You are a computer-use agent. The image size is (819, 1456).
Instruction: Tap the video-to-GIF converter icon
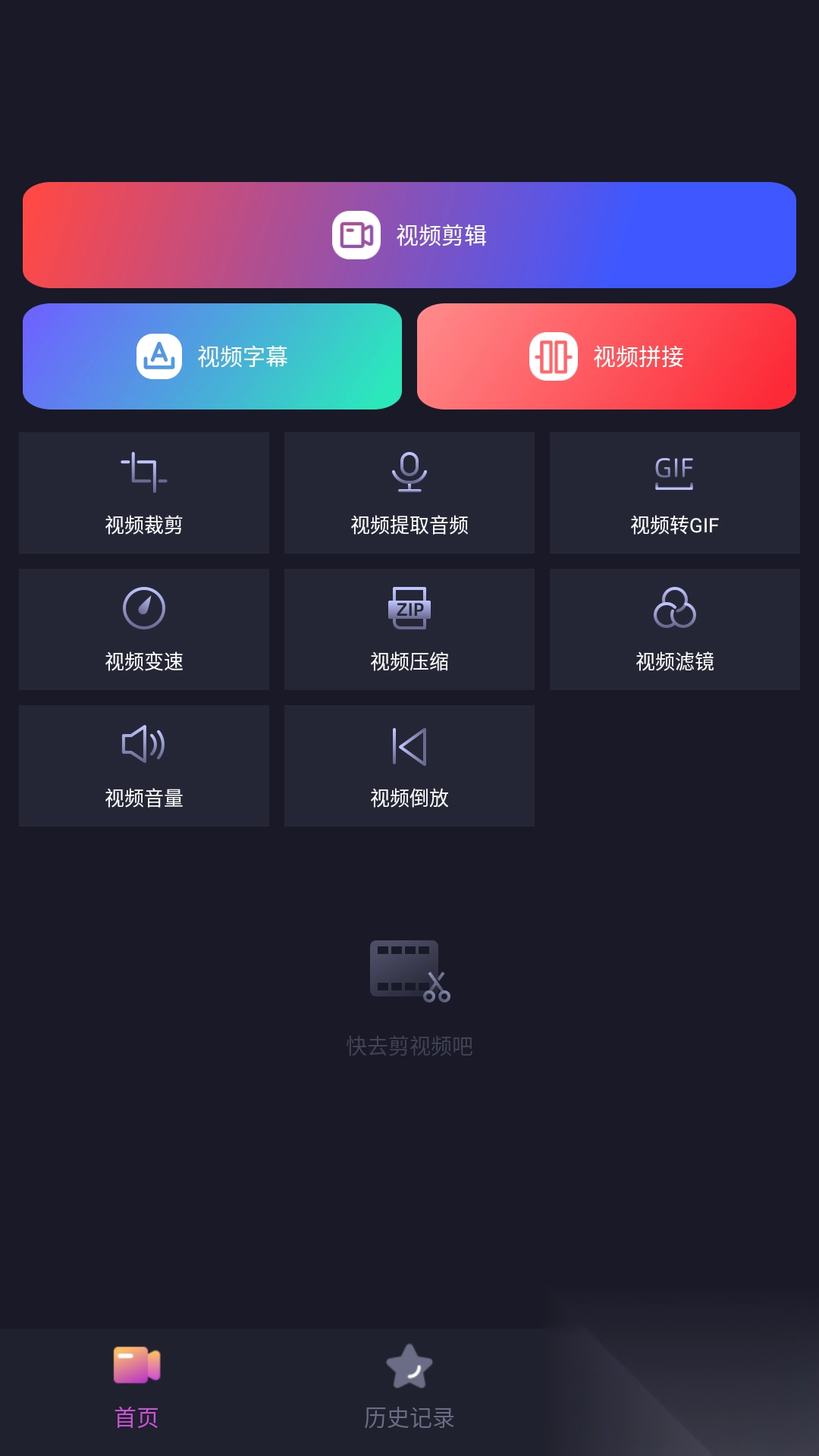[x=674, y=470]
